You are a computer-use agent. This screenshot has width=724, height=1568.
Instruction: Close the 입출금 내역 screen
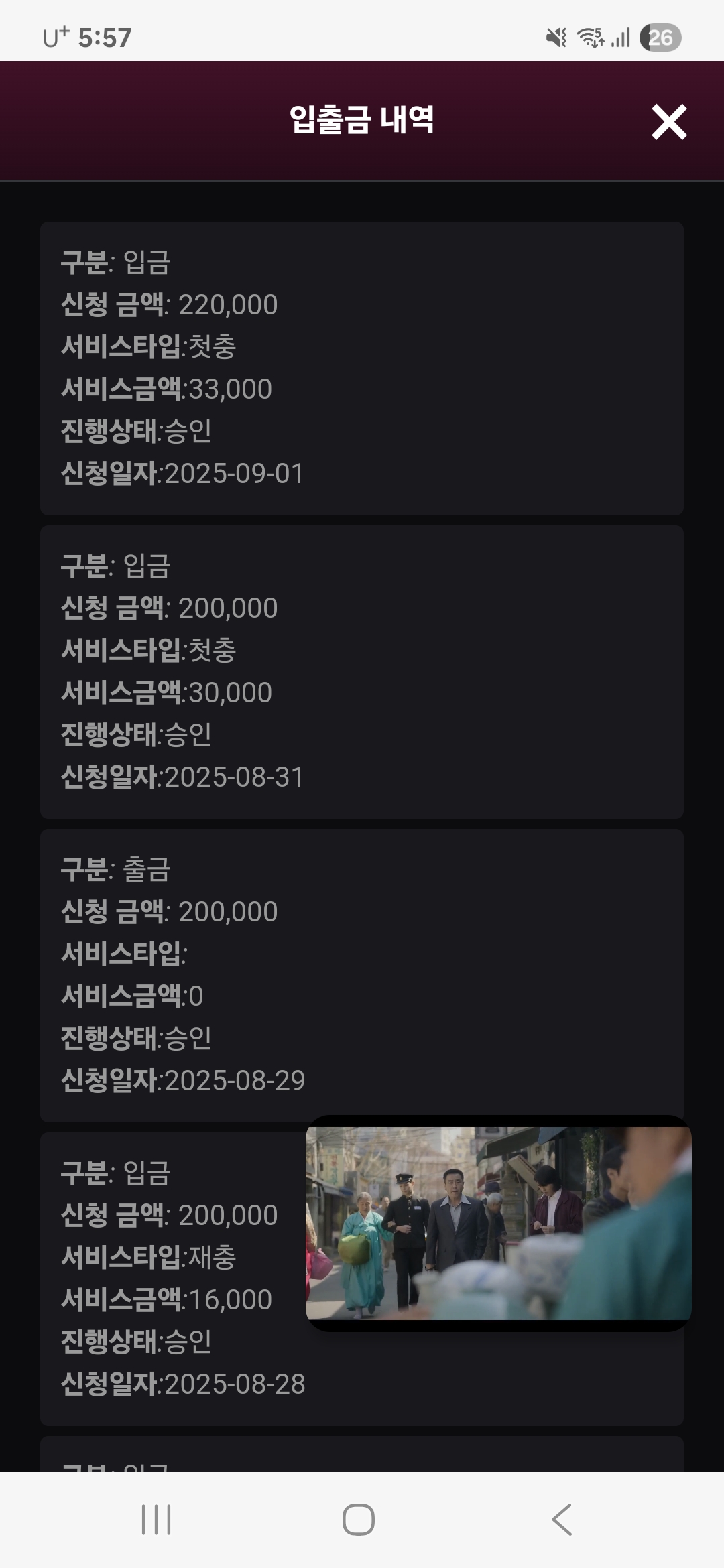pyautogui.click(x=669, y=122)
